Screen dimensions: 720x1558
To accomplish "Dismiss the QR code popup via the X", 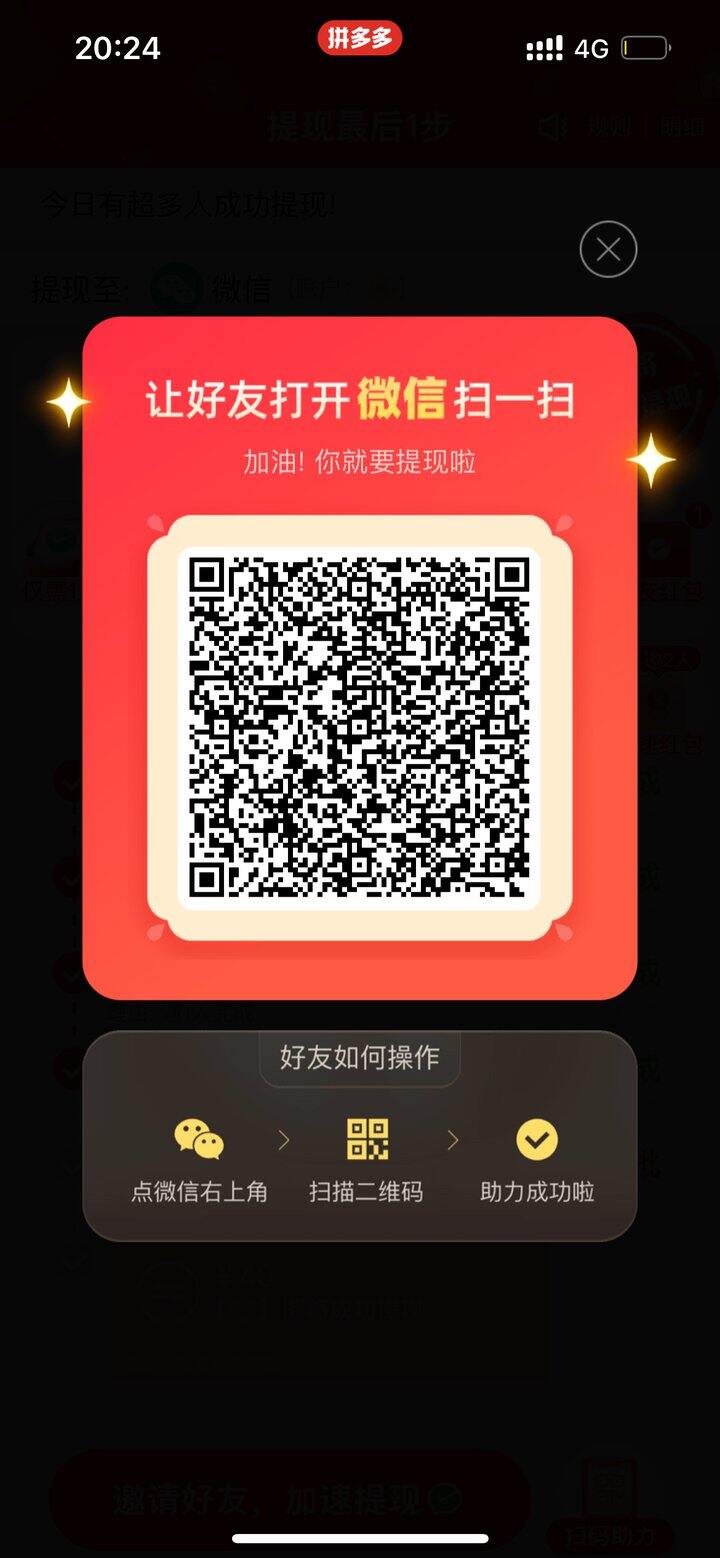I will [x=607, y=249].
